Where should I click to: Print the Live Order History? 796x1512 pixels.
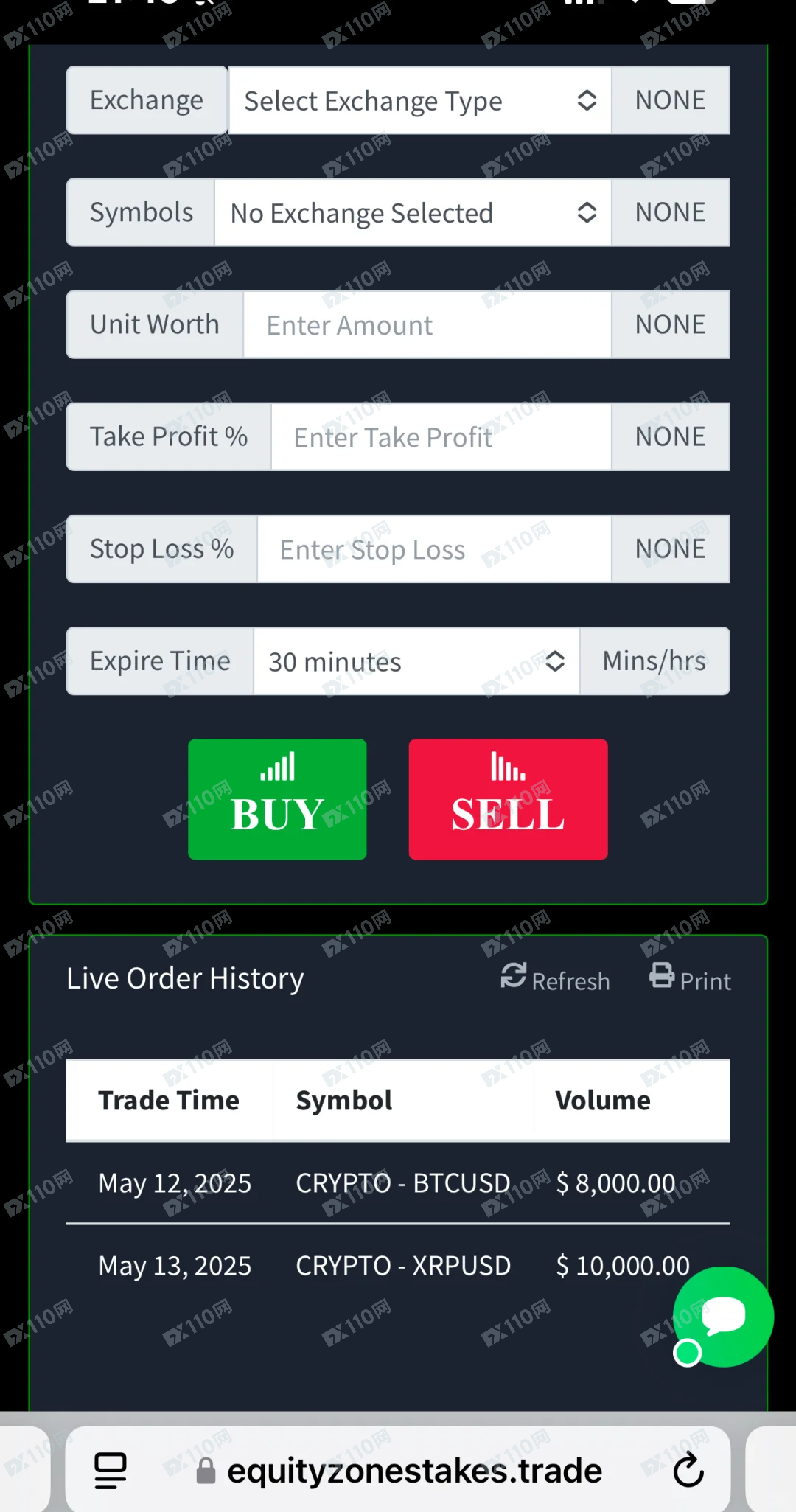pyautogui.click(x=690, y=979)
